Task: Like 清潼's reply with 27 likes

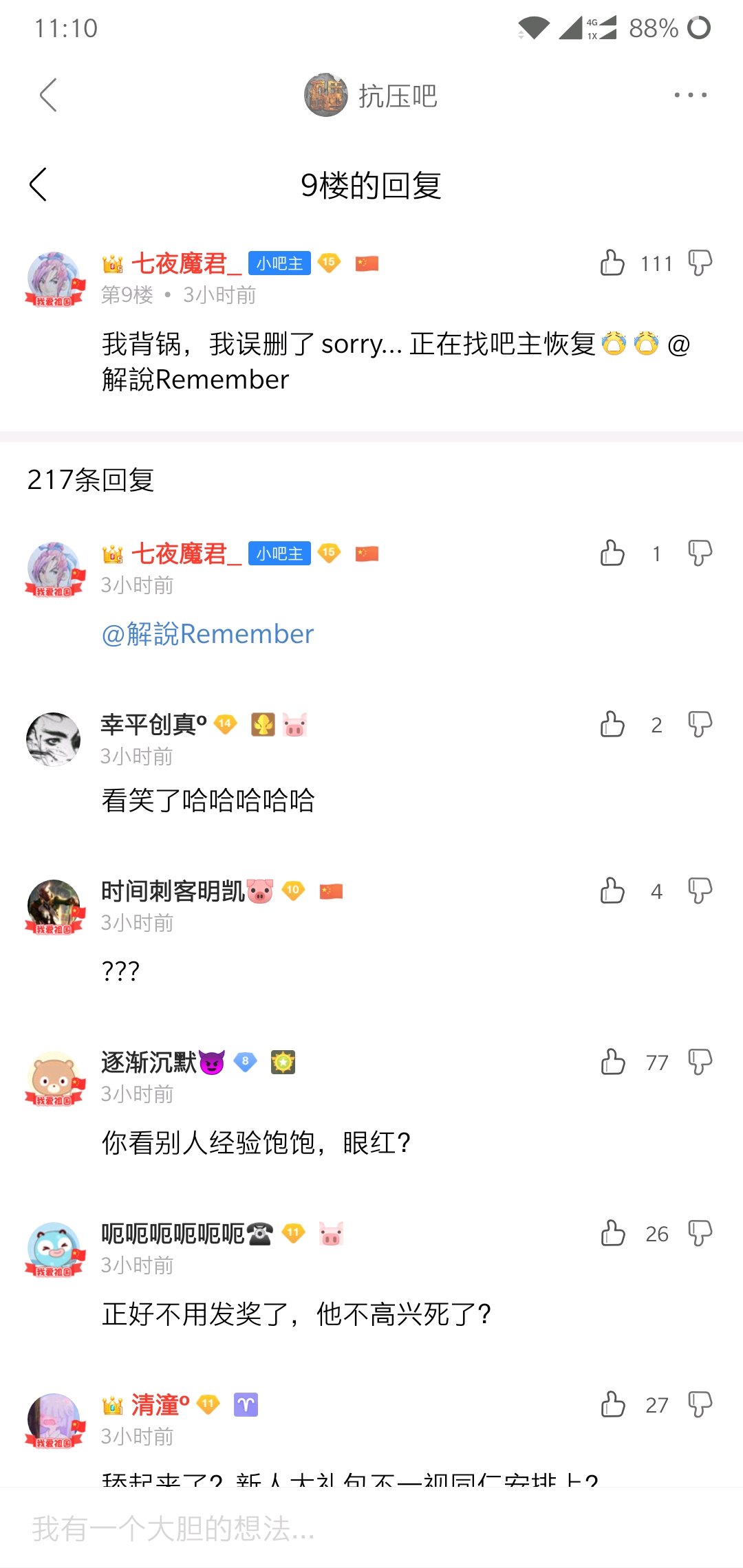Action: click(612, 1404)
